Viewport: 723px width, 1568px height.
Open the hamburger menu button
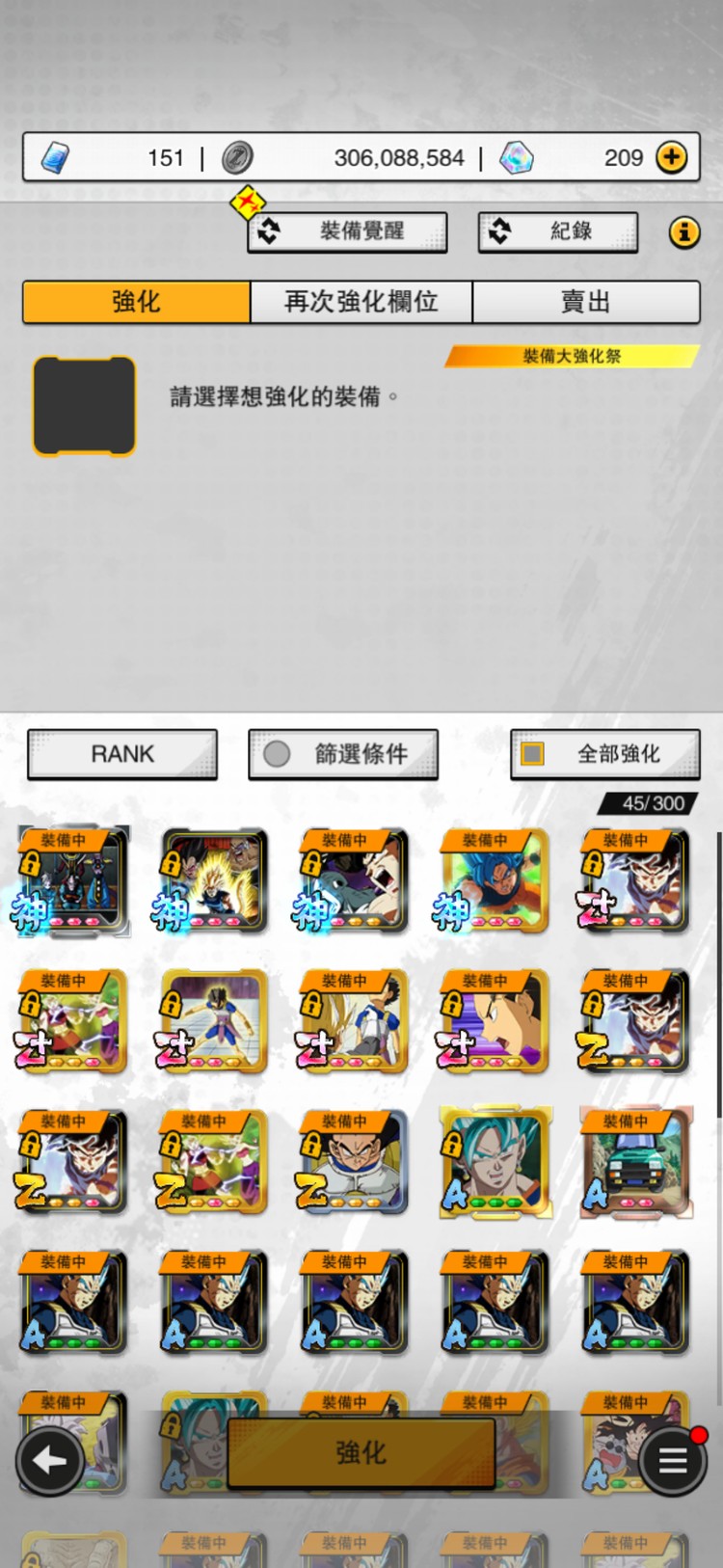click(673, 1461)
